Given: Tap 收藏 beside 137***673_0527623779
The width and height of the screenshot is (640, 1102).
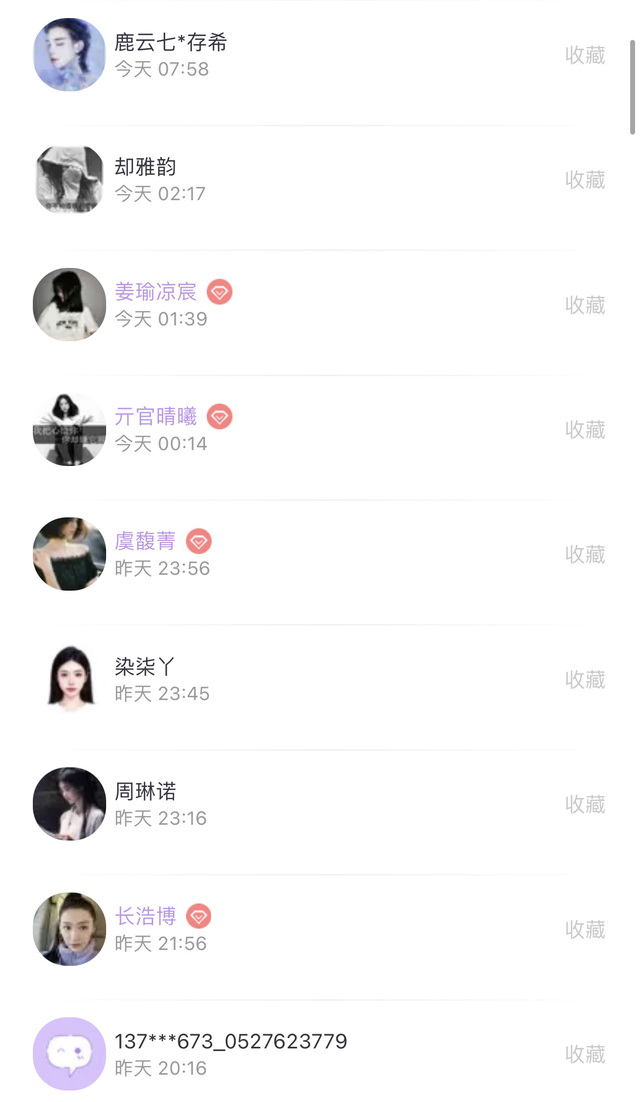Looking at the screenshot, I should (x=585, y=1055).
